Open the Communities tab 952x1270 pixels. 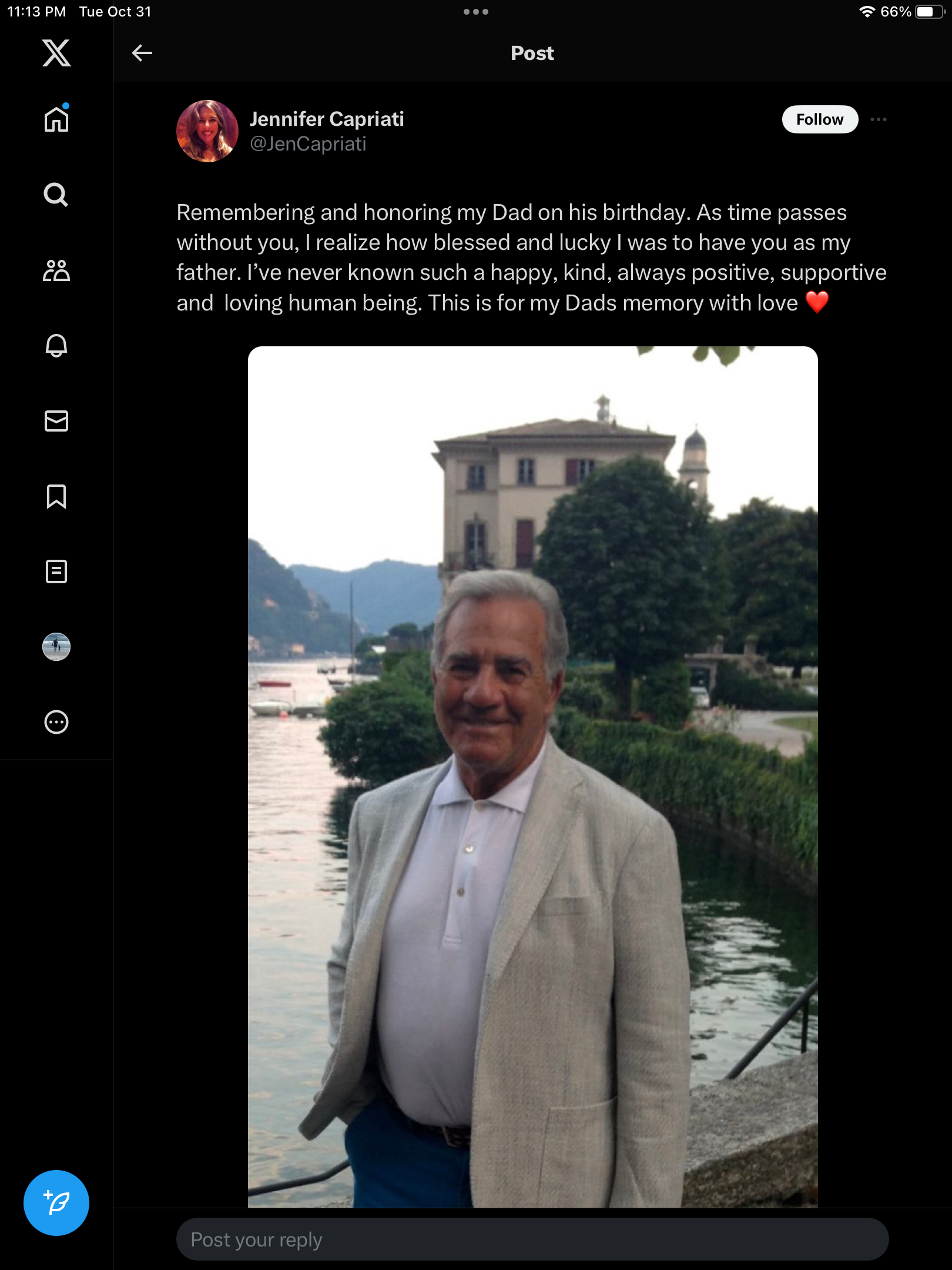56,270
